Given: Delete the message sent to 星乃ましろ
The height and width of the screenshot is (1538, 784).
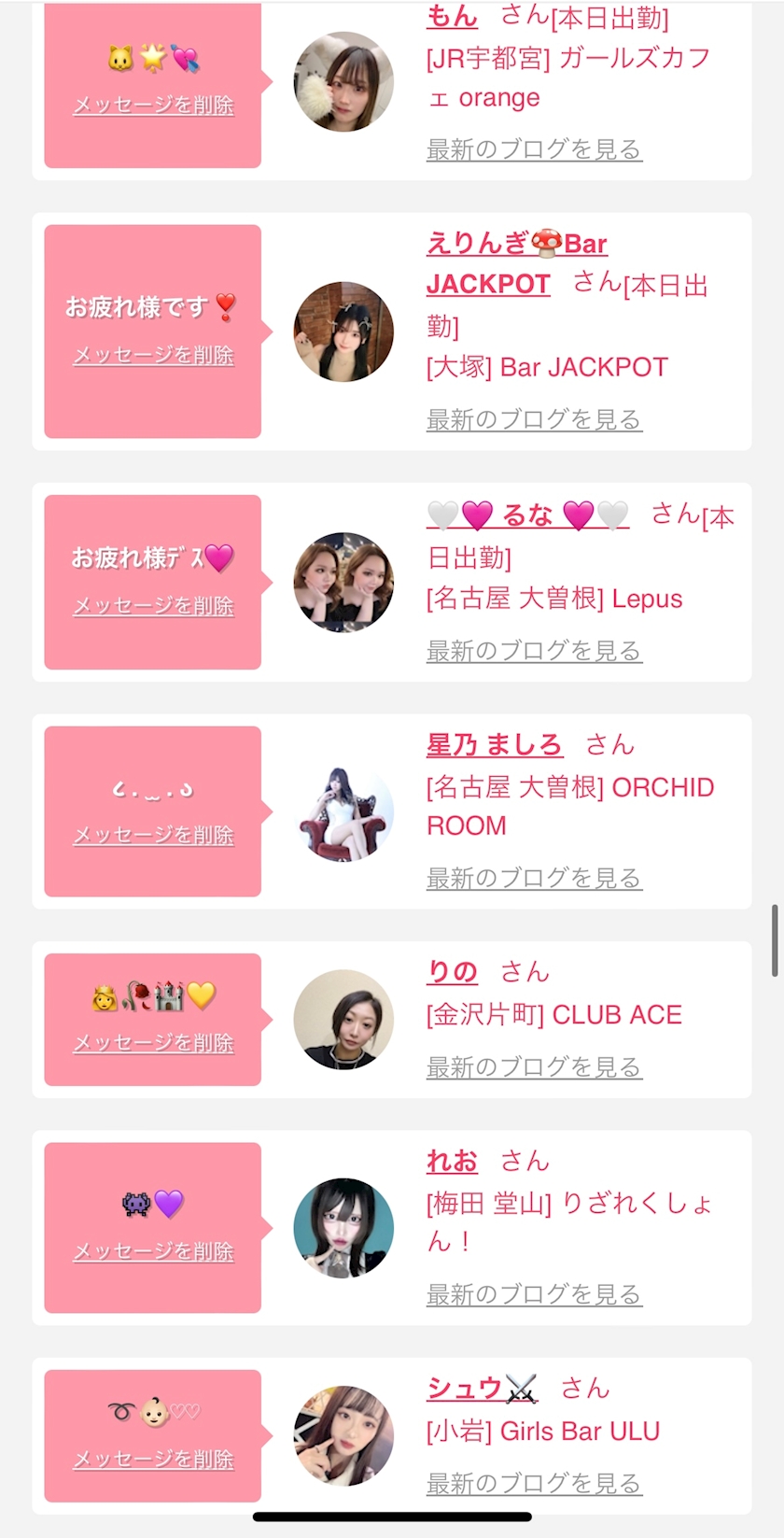Looking at the screenshot, I should 153,836.
